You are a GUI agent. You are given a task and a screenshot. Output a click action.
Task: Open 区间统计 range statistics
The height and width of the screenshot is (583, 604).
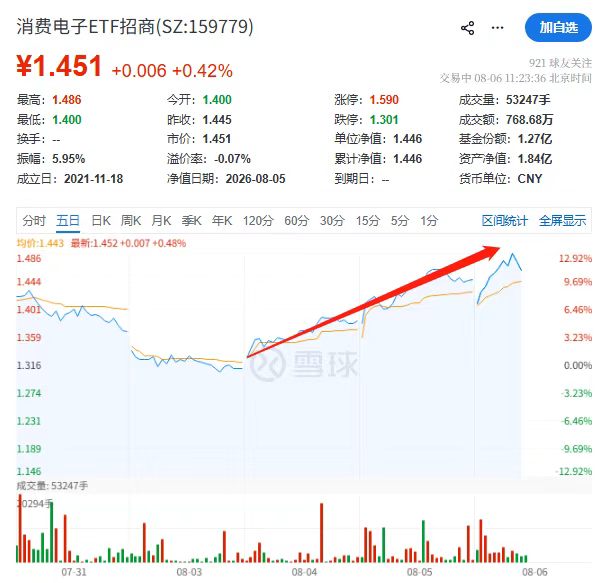[505, 221]
